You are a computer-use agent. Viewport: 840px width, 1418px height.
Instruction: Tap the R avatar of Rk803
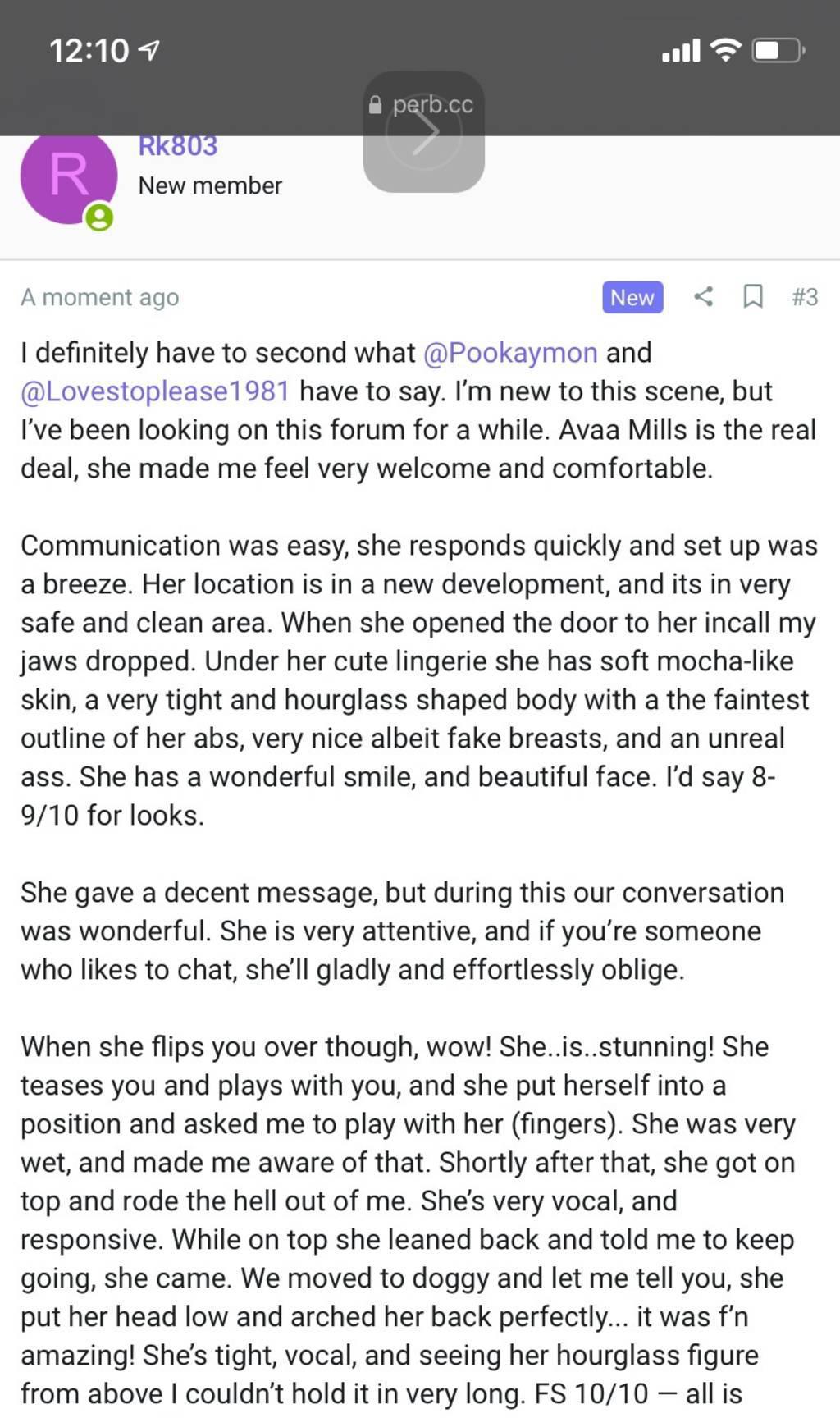69,176
